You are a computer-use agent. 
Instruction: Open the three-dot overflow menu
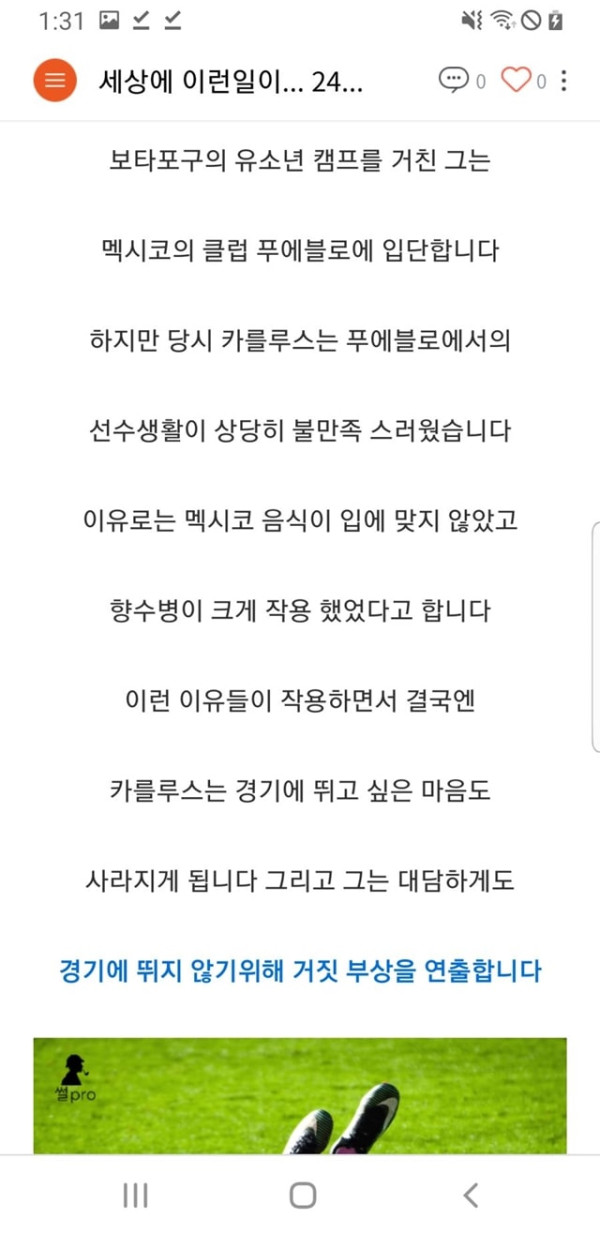pos(564,81)
